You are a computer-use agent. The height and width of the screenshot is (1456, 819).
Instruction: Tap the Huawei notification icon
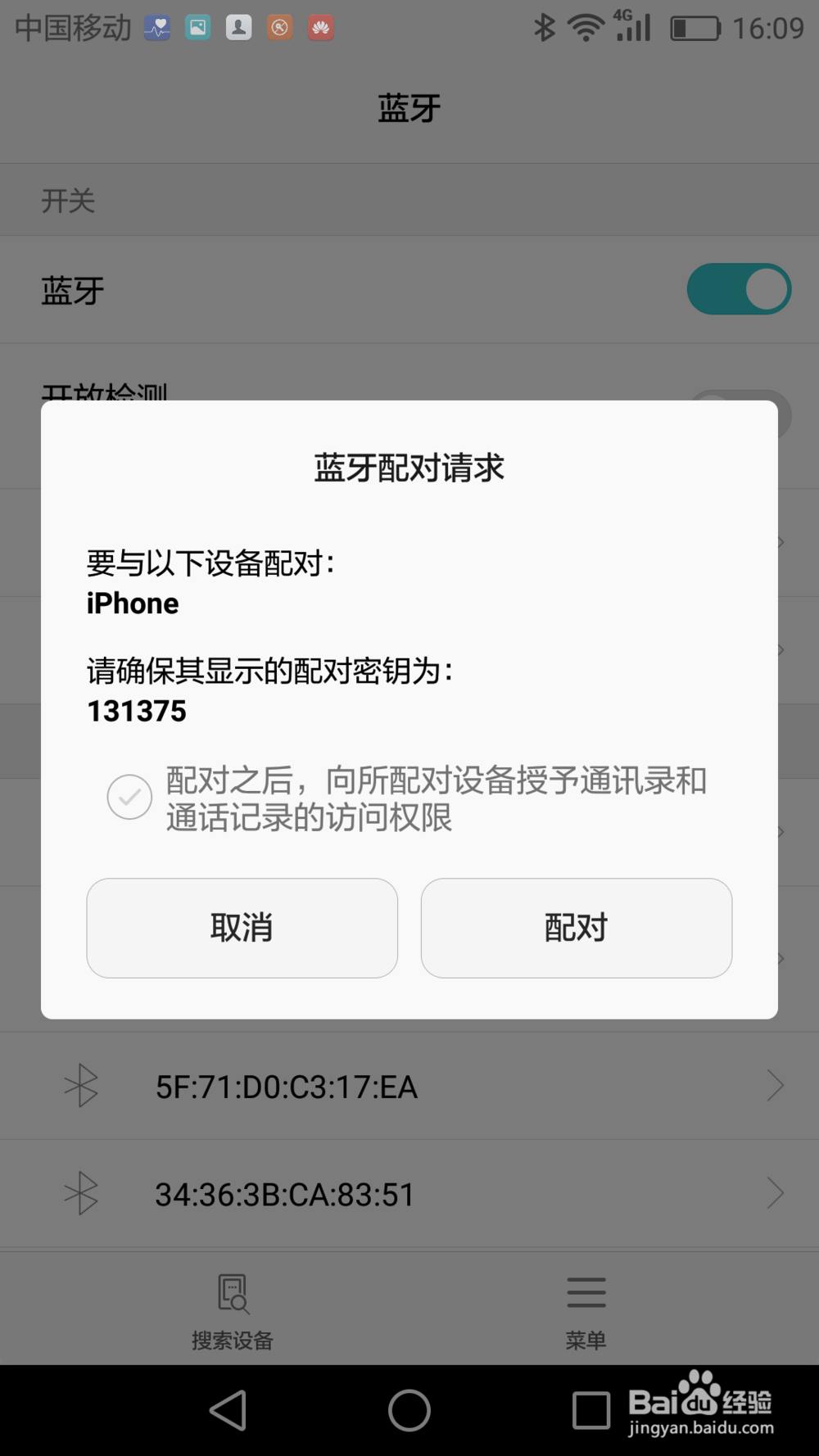[x=320, y=27]
